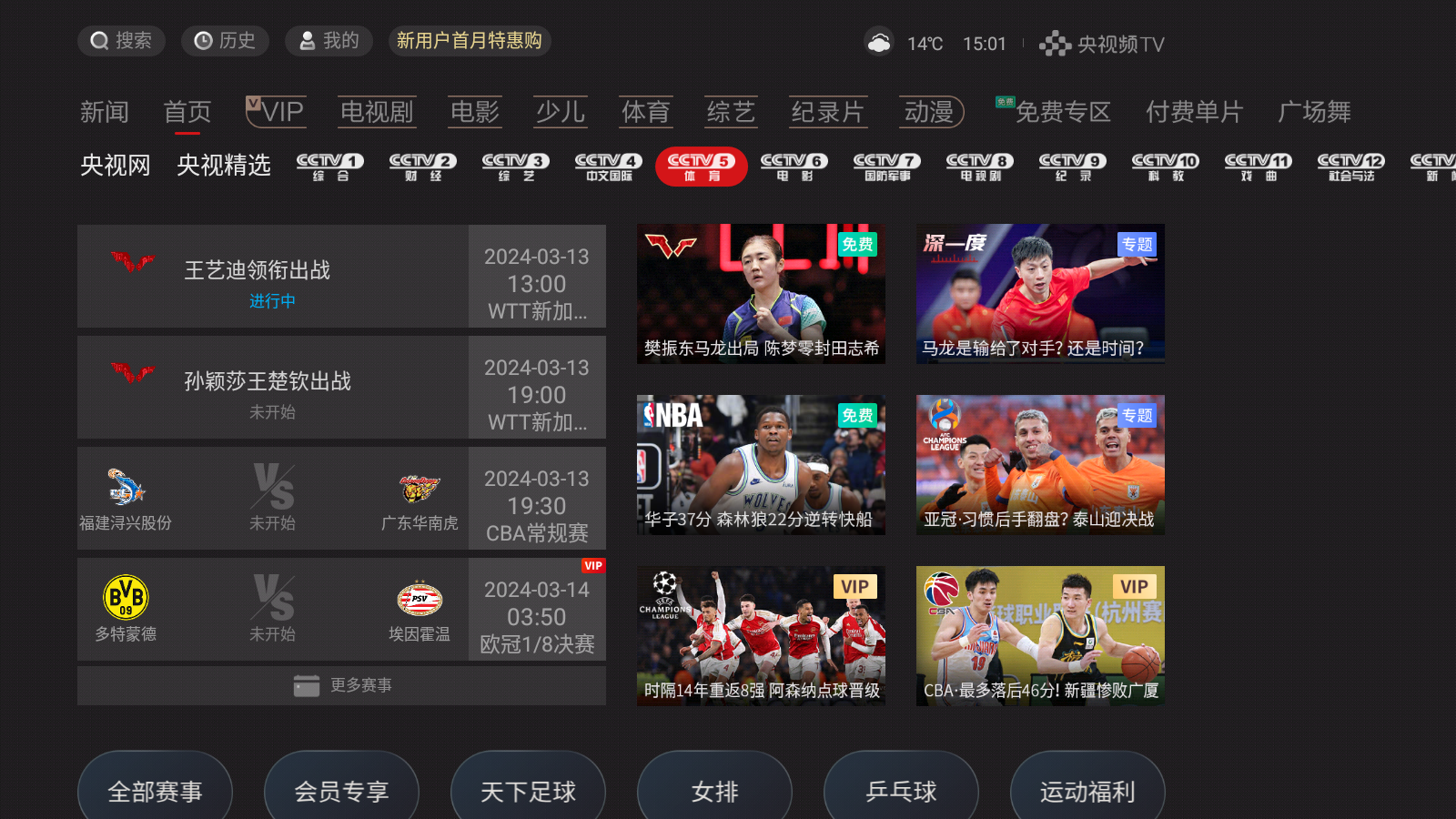Open the 央视精选 channel tab

224,166
